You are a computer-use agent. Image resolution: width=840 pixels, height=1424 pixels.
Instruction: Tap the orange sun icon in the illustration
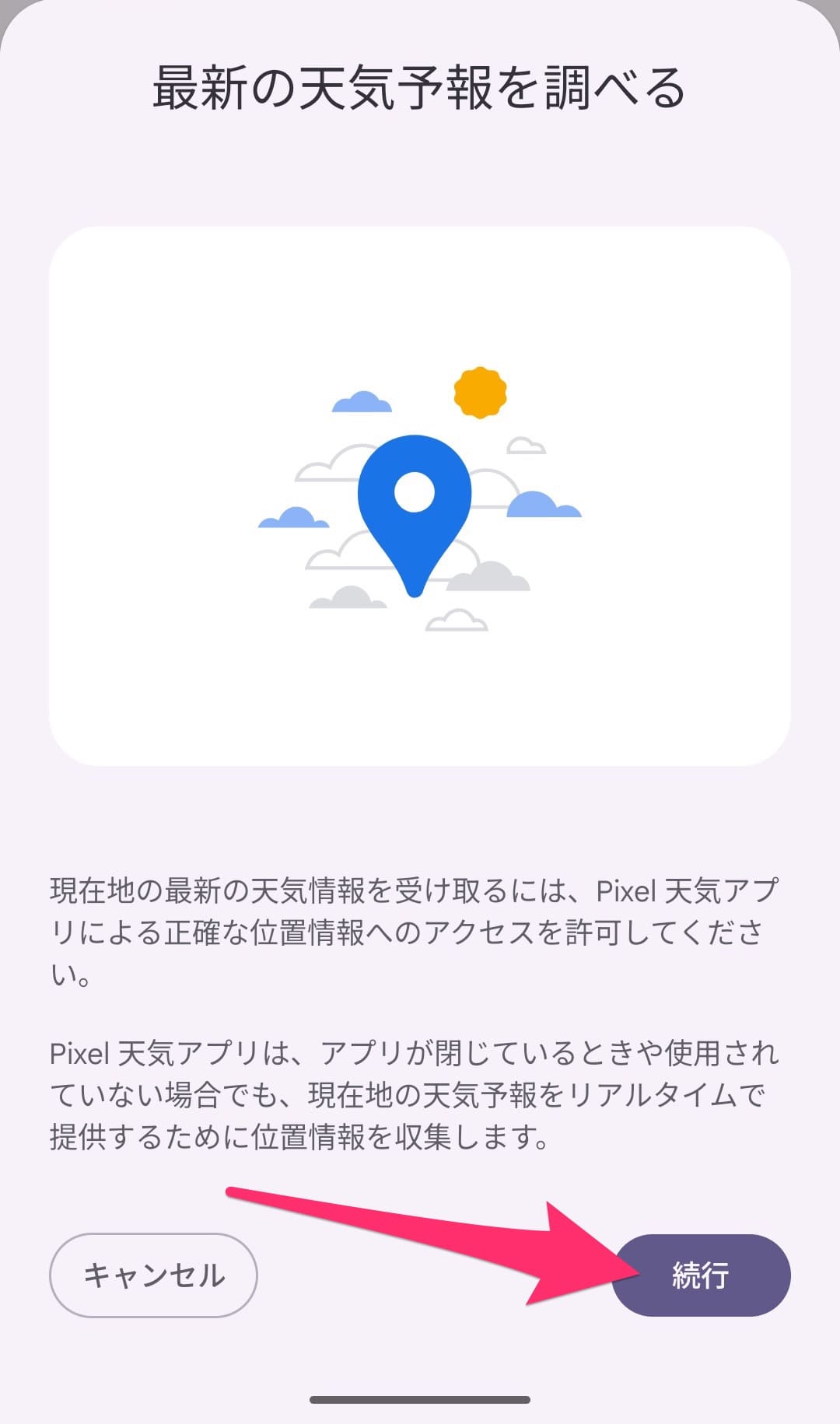[x=481, y=391]
